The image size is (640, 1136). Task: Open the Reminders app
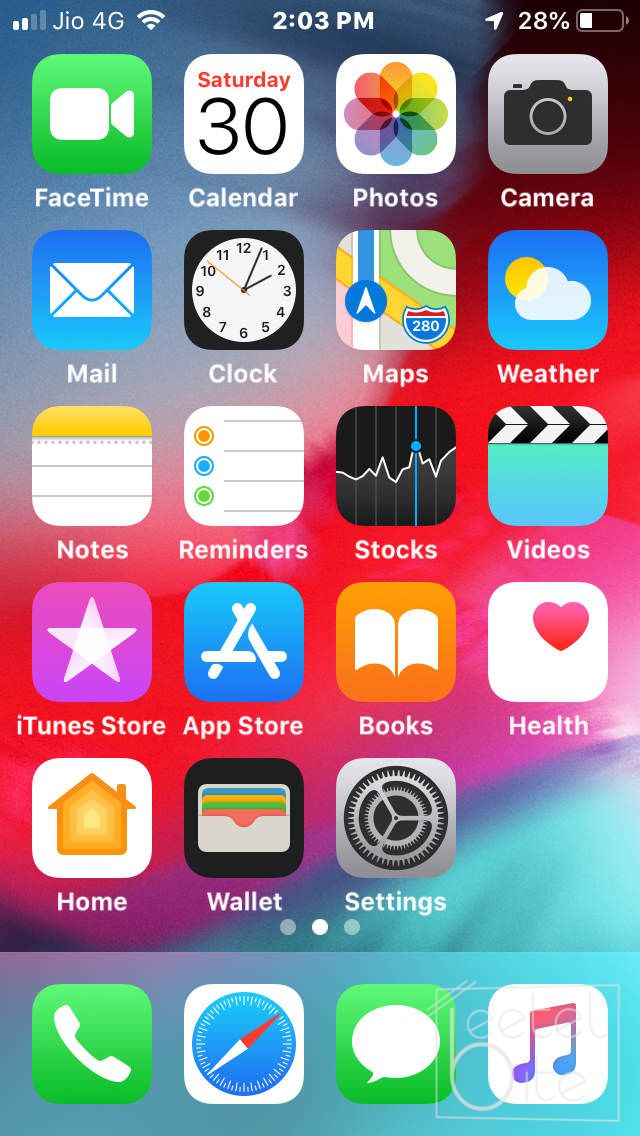coord(244,466)
